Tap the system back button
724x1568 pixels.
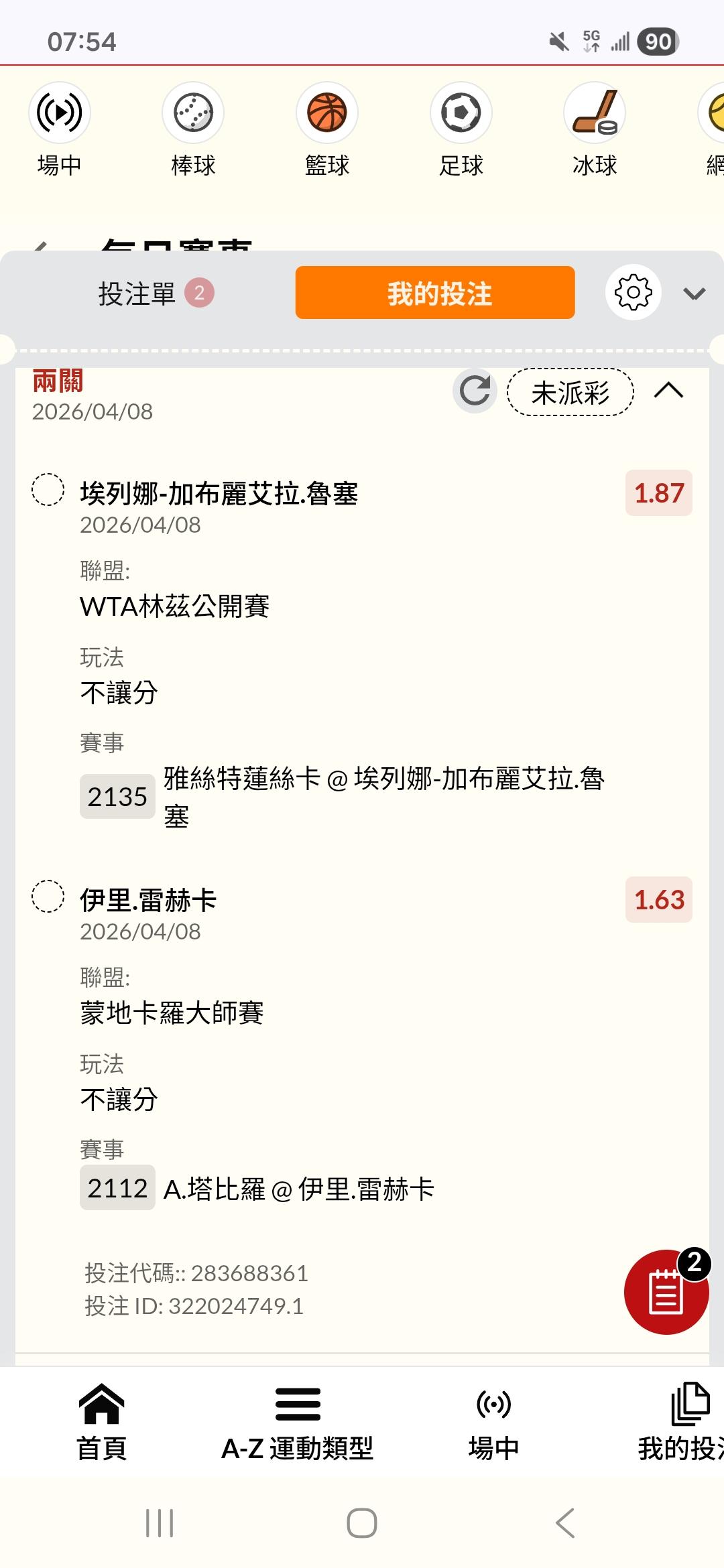(x=565, y=1523)
